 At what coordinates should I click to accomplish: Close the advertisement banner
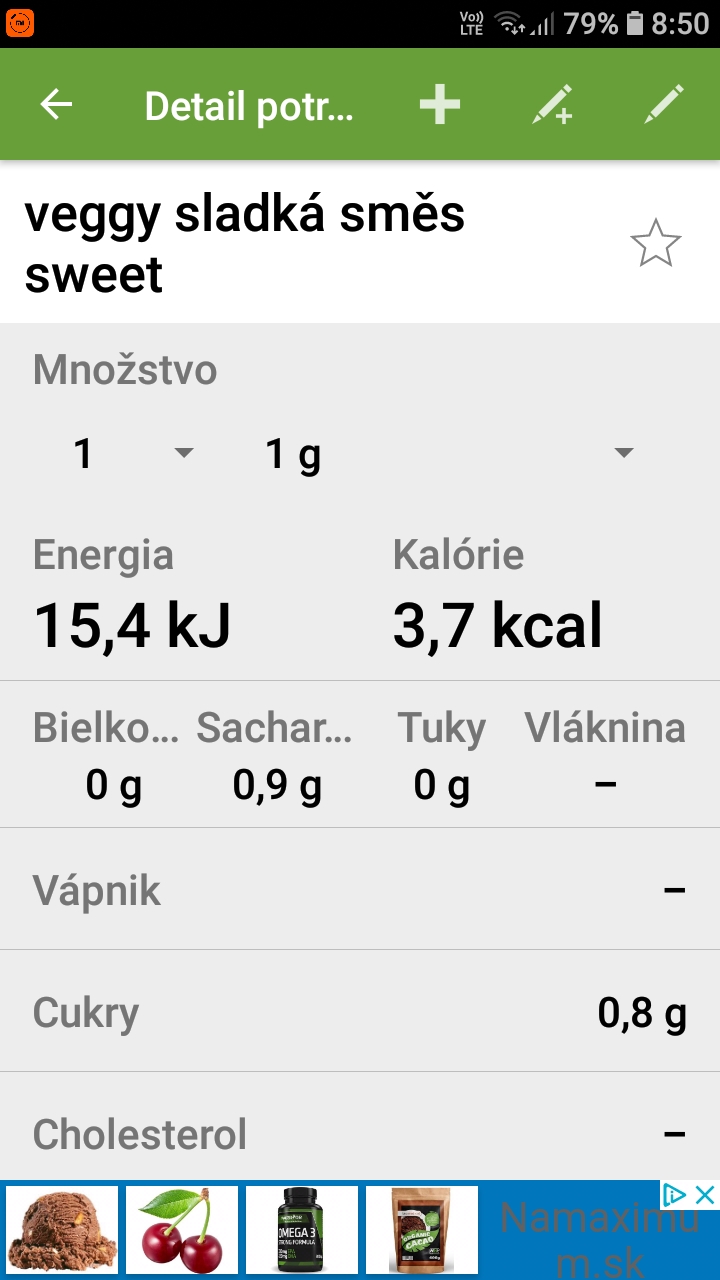tap(705, 1195)
